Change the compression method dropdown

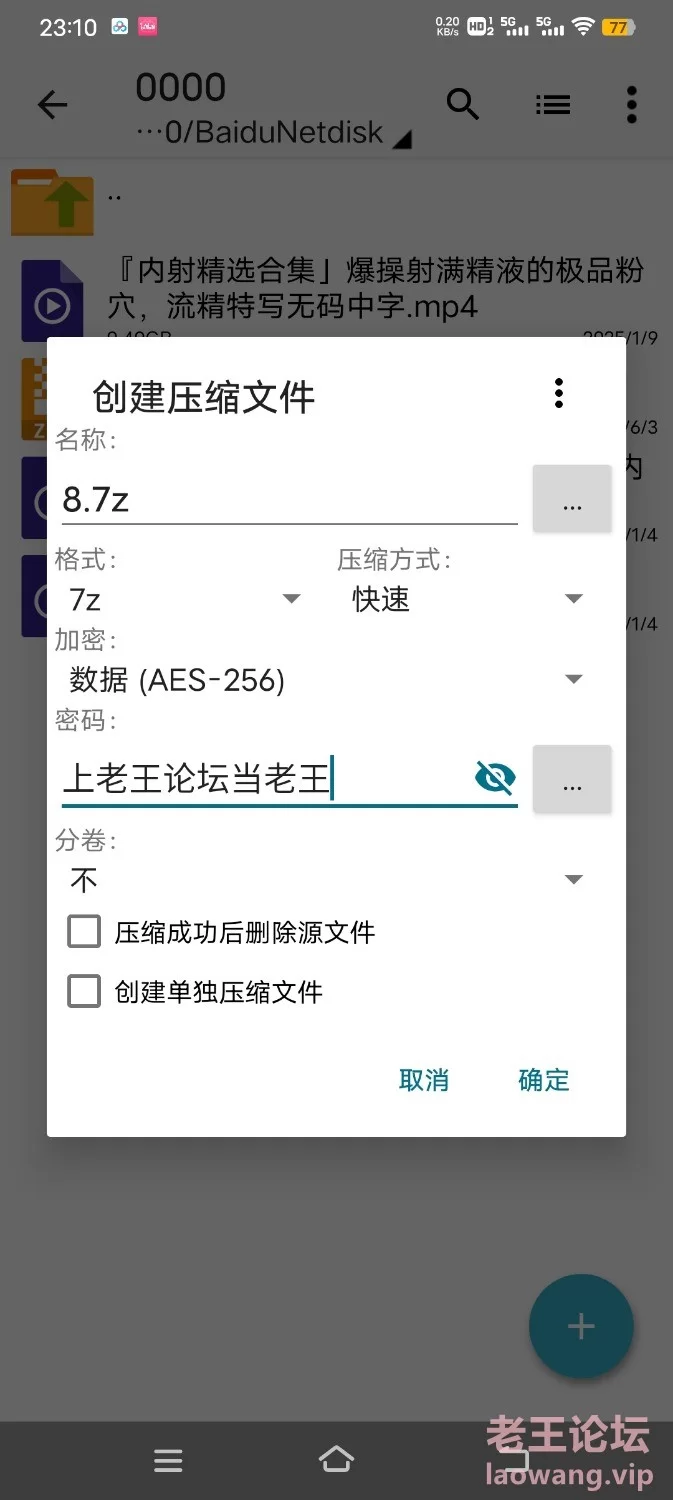465,599
